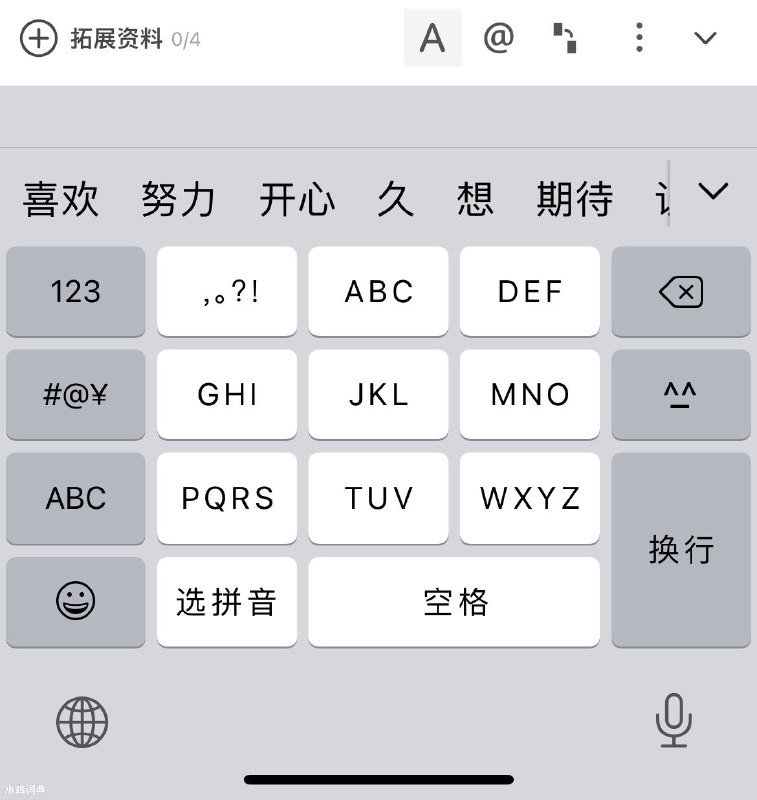Toggle caps with the shift key
The height and width of the screenshot is (800, 757).
[681, 395]
